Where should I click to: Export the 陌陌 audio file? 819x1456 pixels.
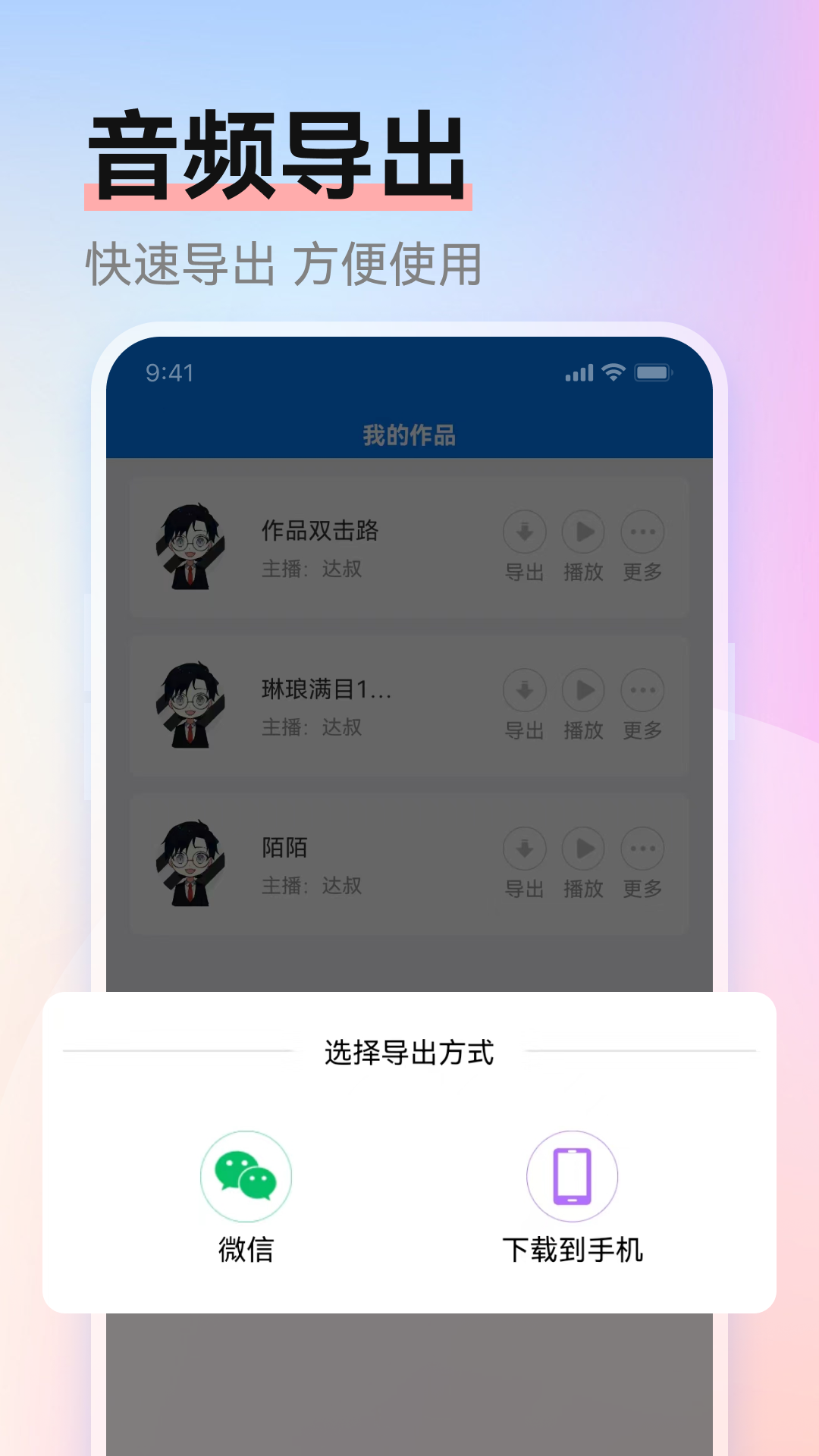[525, 849]
